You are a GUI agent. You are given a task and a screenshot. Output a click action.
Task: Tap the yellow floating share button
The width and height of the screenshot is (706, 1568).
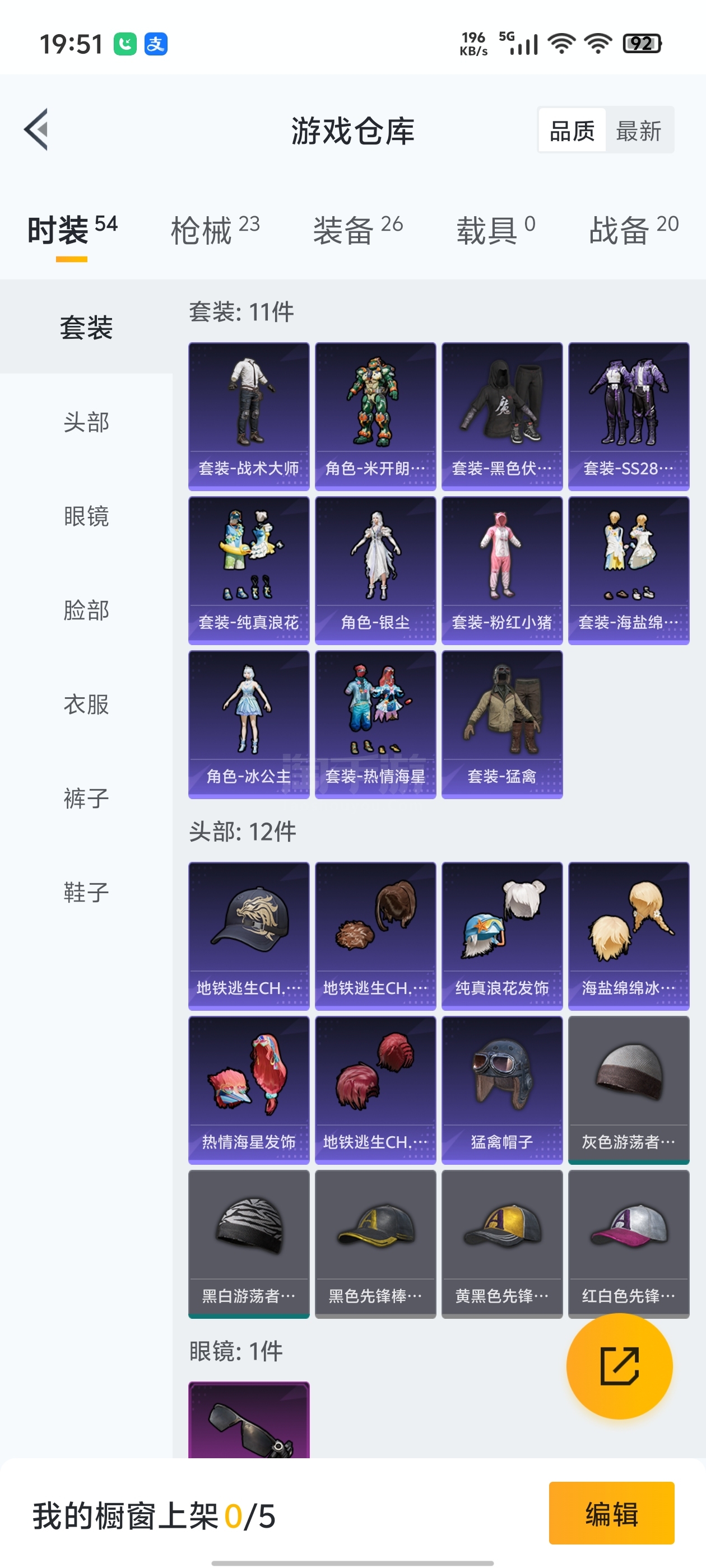(620, 1366)
